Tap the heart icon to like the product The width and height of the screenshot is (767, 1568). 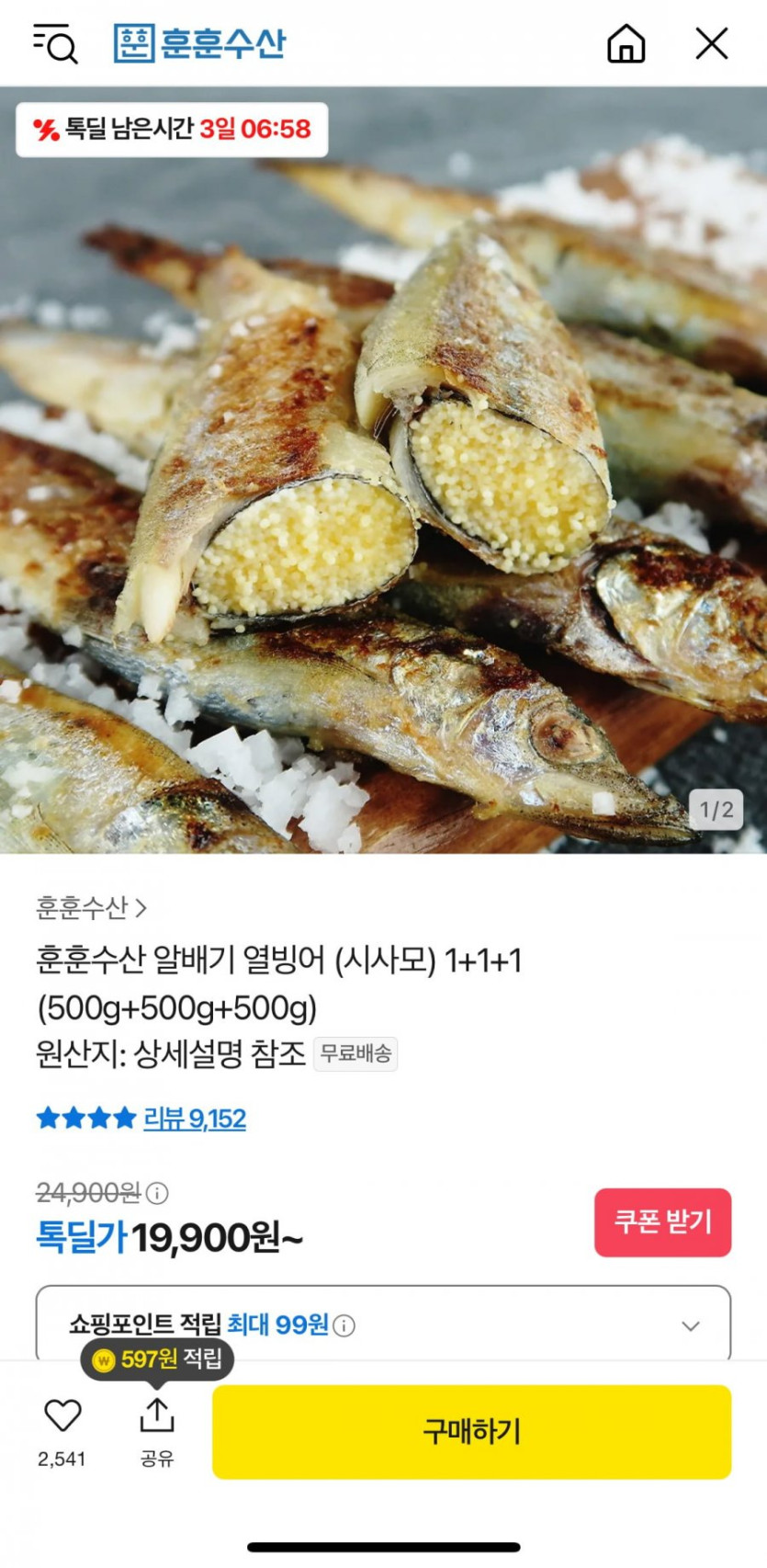[x=62, y=1417]
